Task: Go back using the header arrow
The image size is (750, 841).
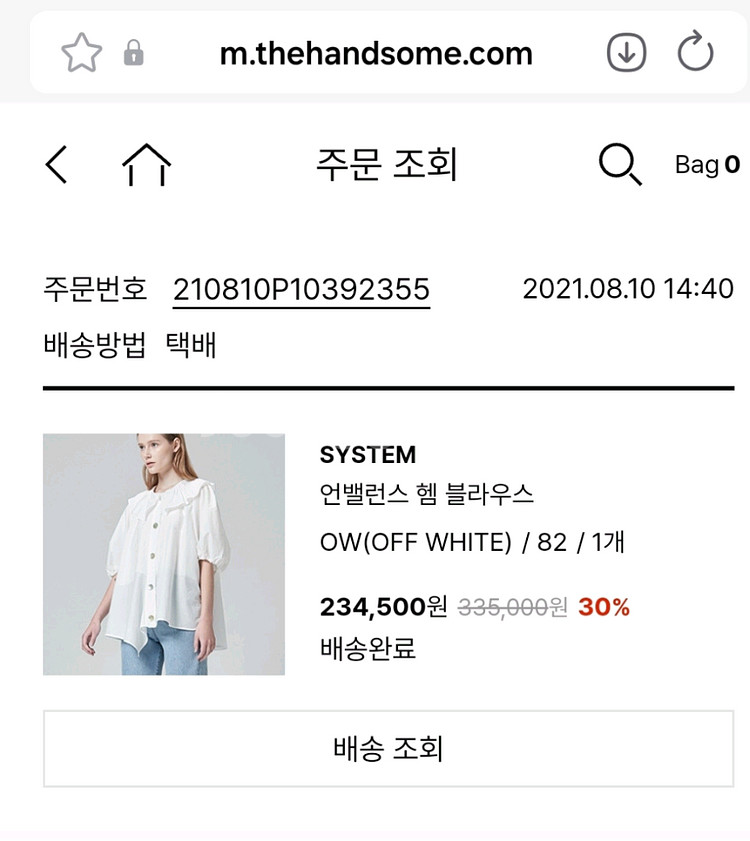Action: coord(57,164)
